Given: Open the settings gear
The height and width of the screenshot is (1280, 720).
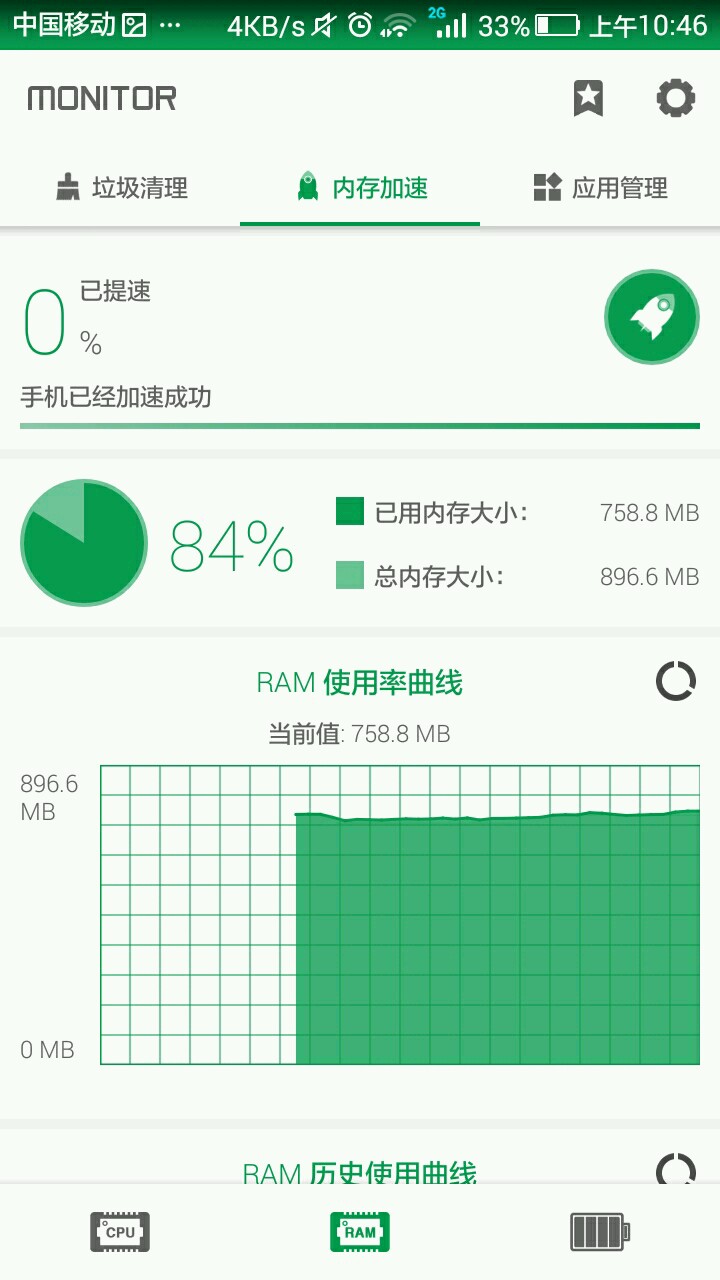Looking at the screenshot, I should (x=675, y=98).
